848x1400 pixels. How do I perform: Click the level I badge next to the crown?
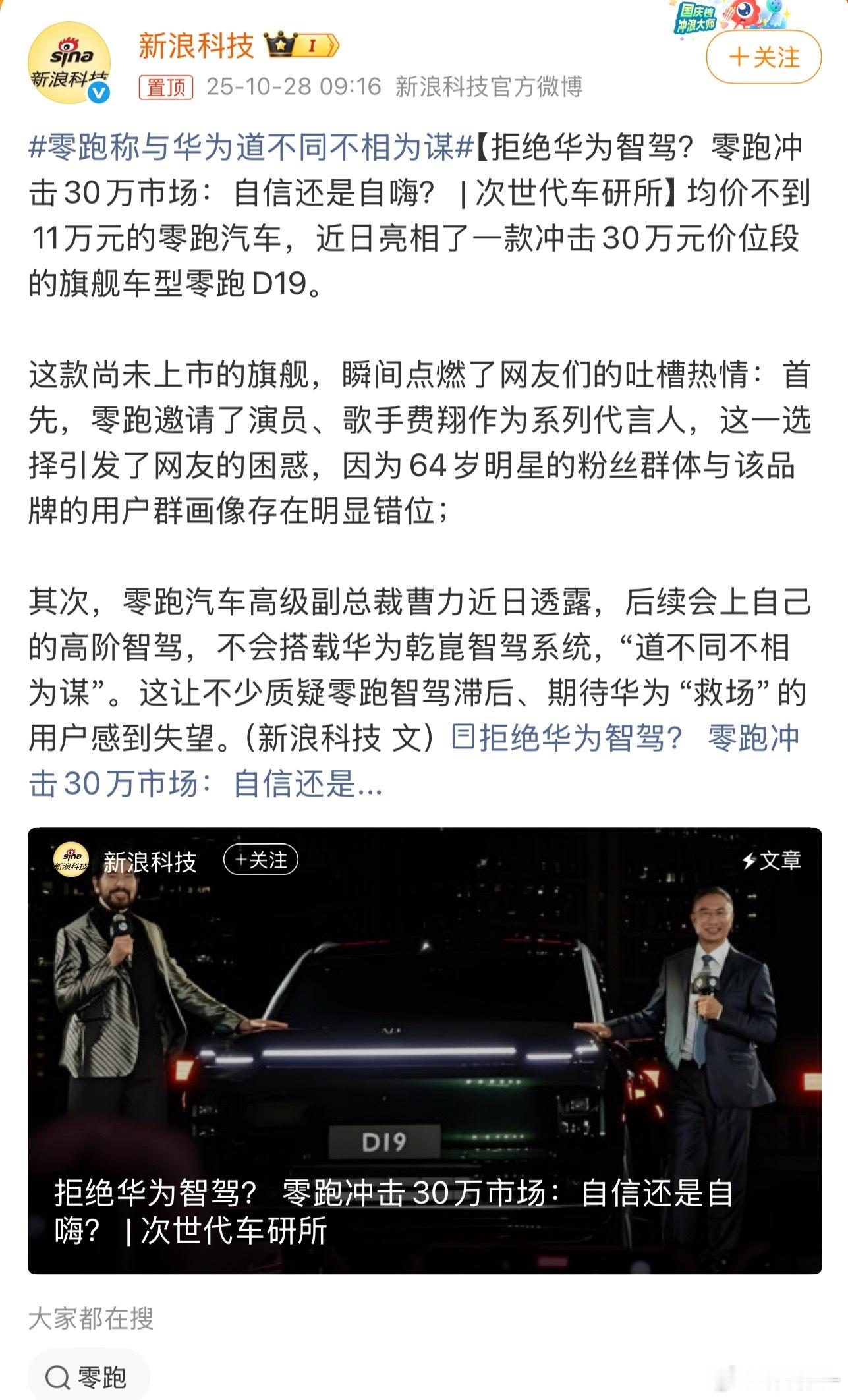point(313,45)
